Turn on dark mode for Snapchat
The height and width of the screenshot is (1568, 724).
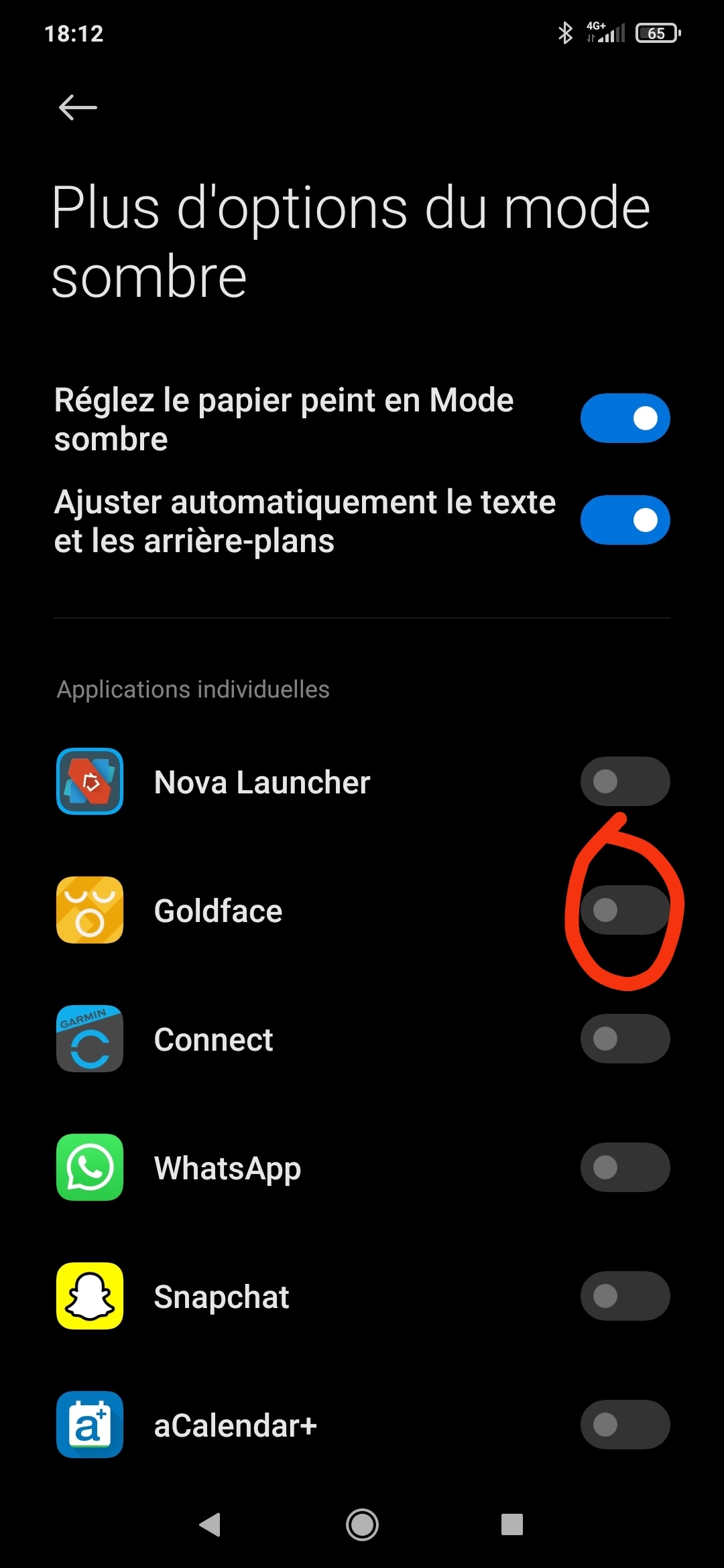pos(625,1296)
